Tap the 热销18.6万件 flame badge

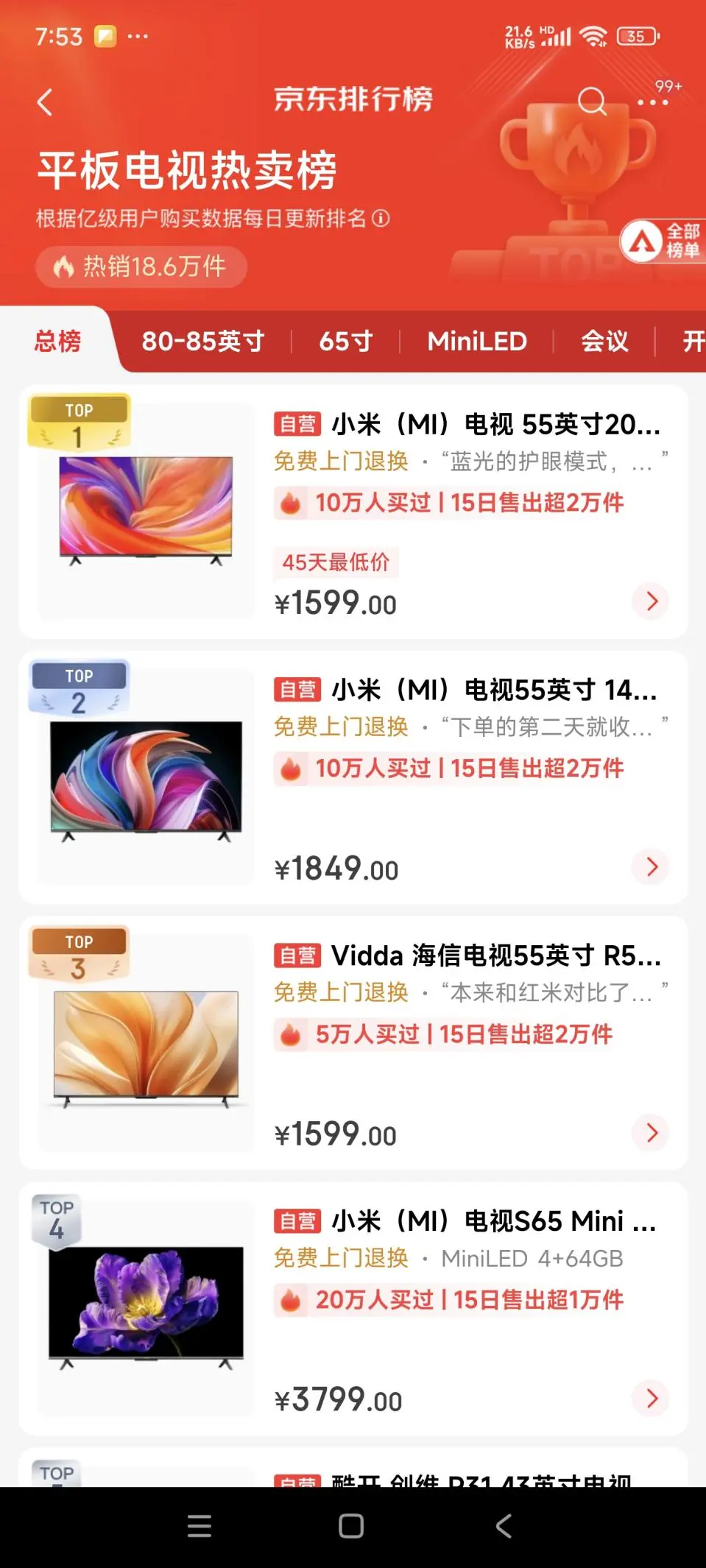[x=141, y=266]
